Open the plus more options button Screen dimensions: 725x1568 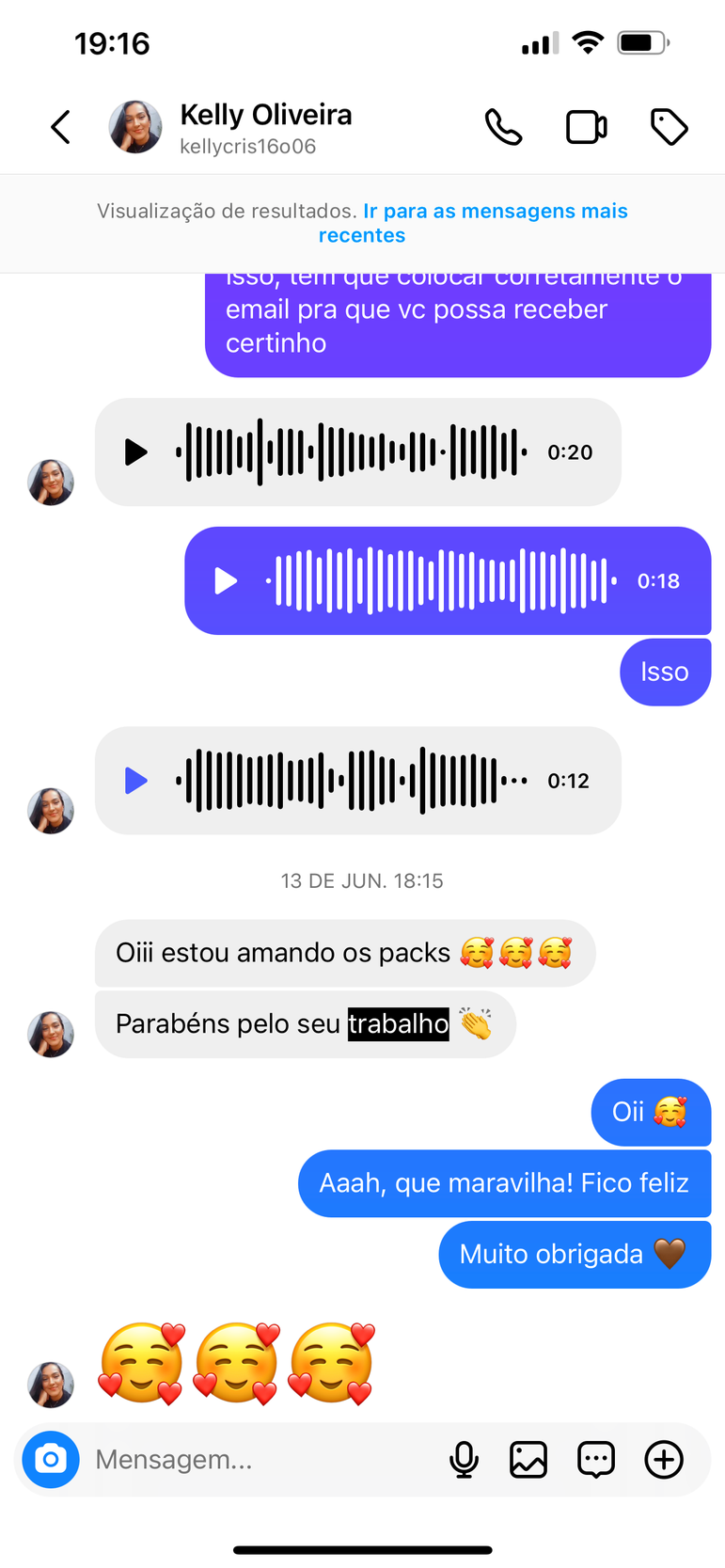click(664, 1460)
